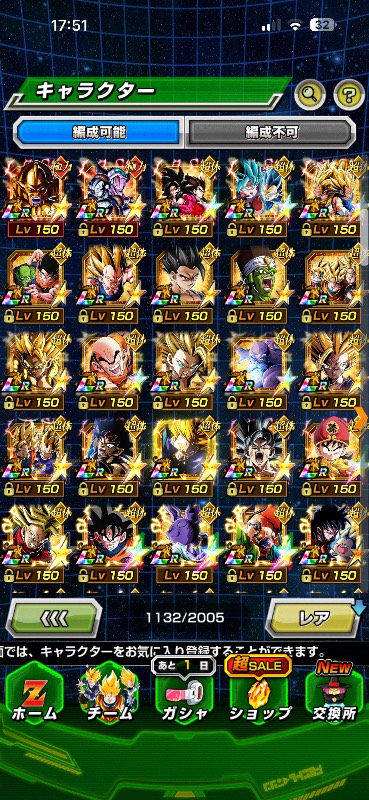Viewport: 369px width, 800px height.
Task: Open the 交換所 tab
Action: [335, 694]
